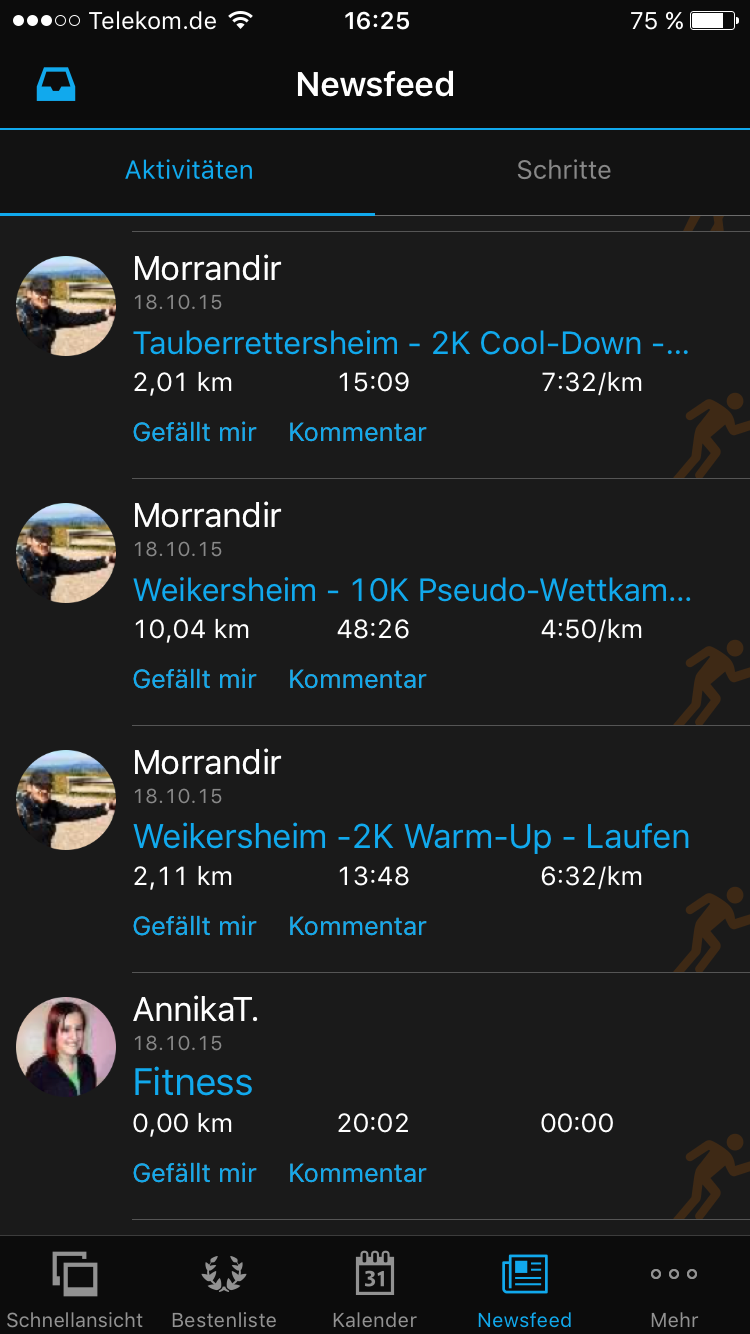Switch to the Kalender tab

click(375, 1288)
